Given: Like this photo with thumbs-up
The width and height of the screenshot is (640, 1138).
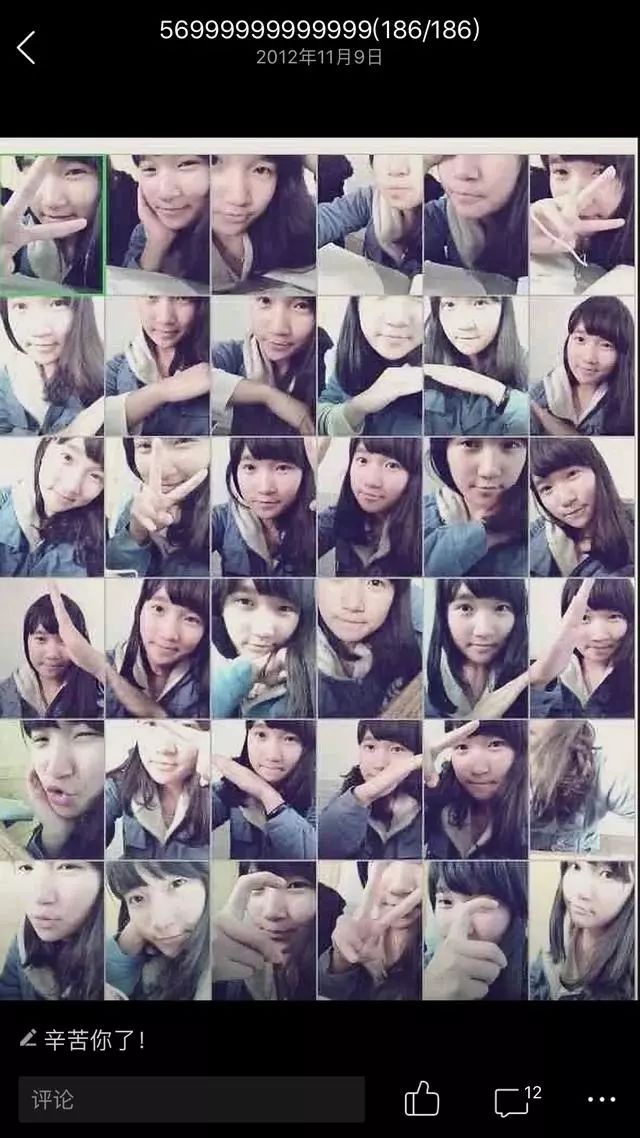Looking at the screenshot, I should click(421, 1099).
